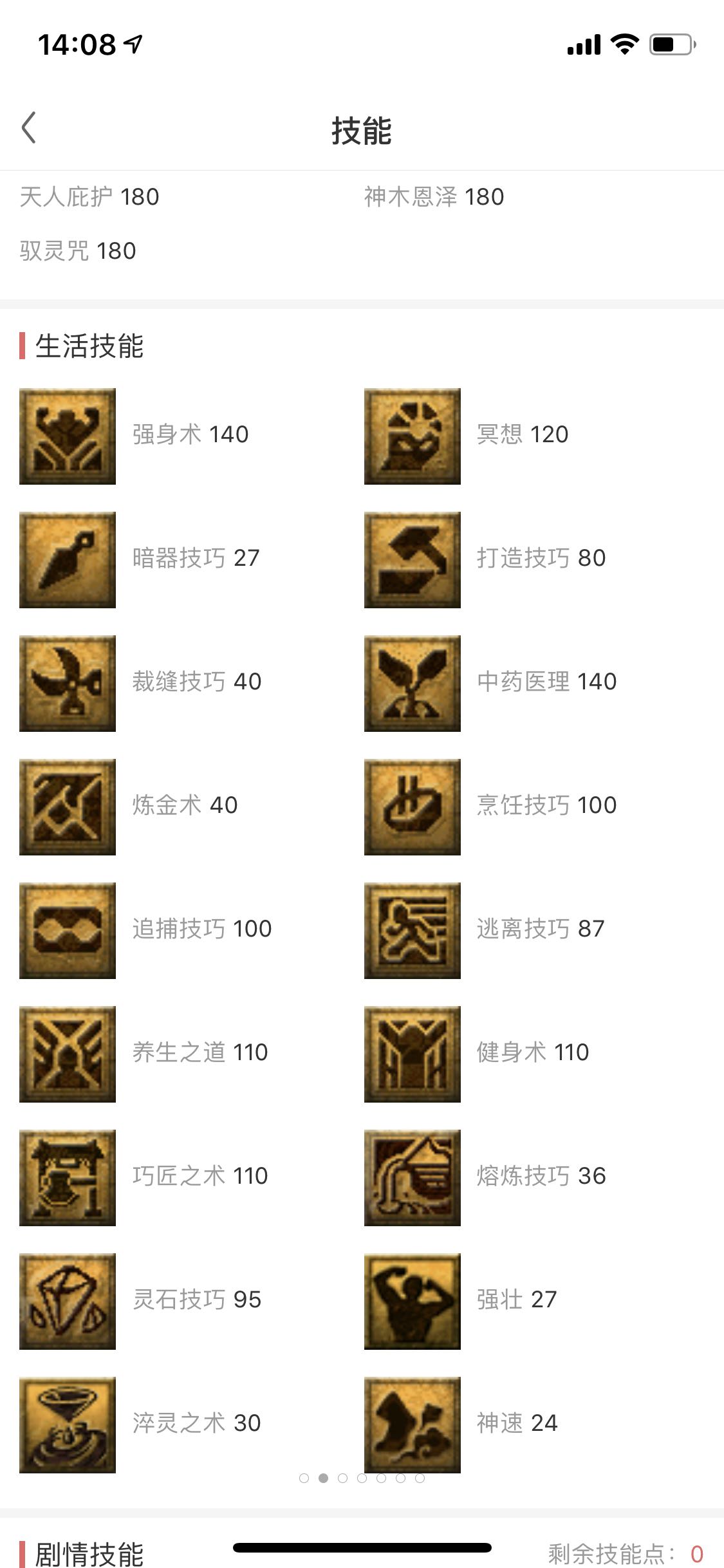Select the 逃离技巧 skill icon
Viewport: 724px width, 1568px height.
click(413, 931)
